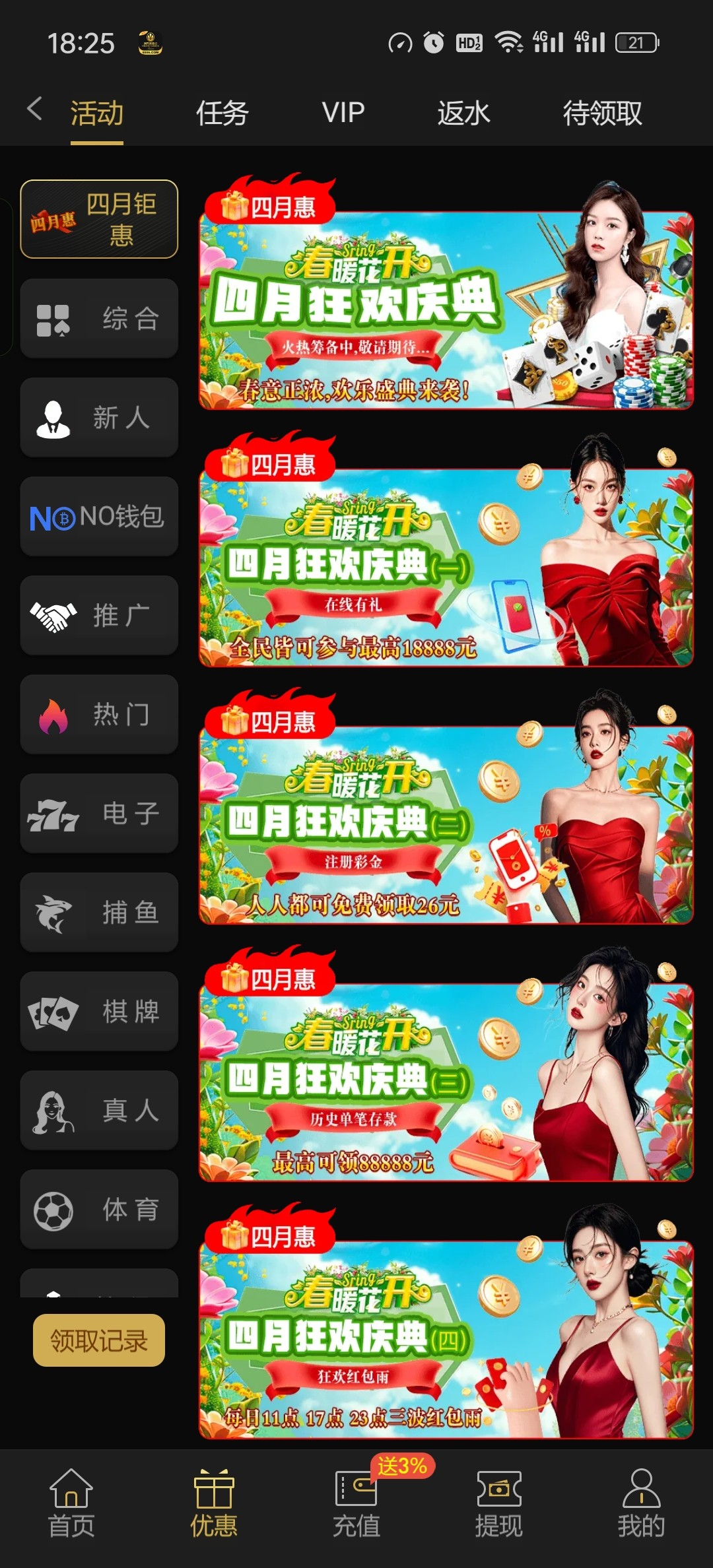The image size is (713, 1568).
Task: Open the 返水 tab
Action: 463,113
